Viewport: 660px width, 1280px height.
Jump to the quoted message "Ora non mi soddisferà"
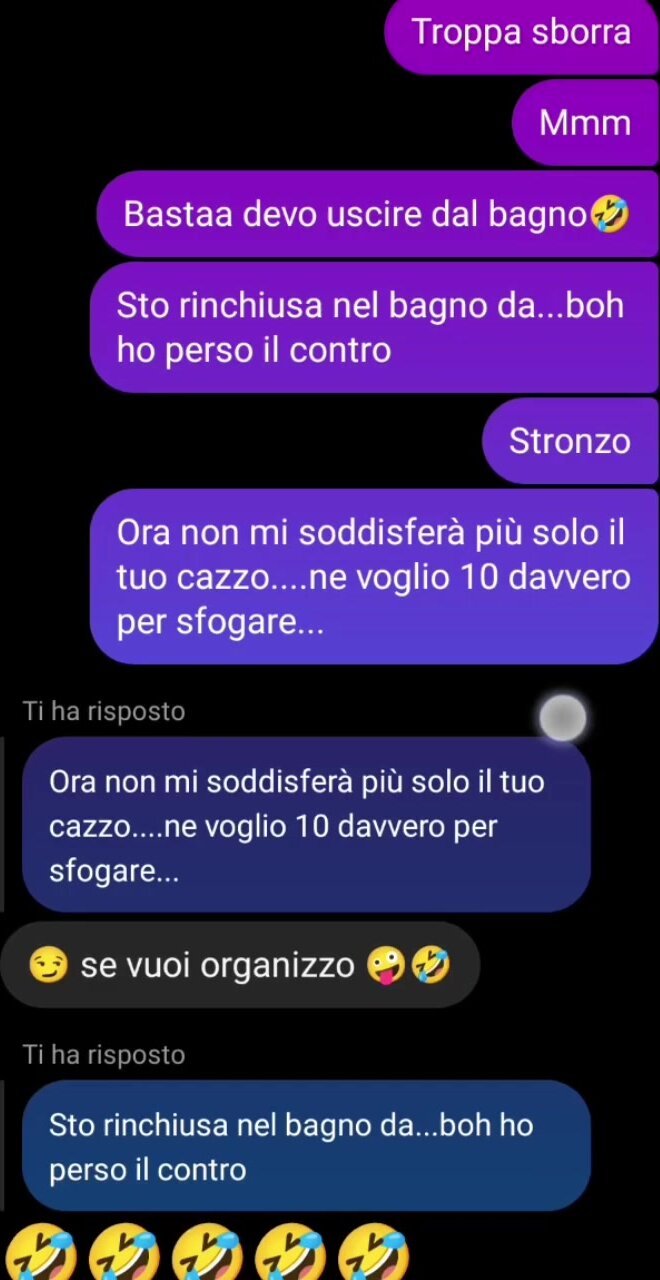coord(305,825)
